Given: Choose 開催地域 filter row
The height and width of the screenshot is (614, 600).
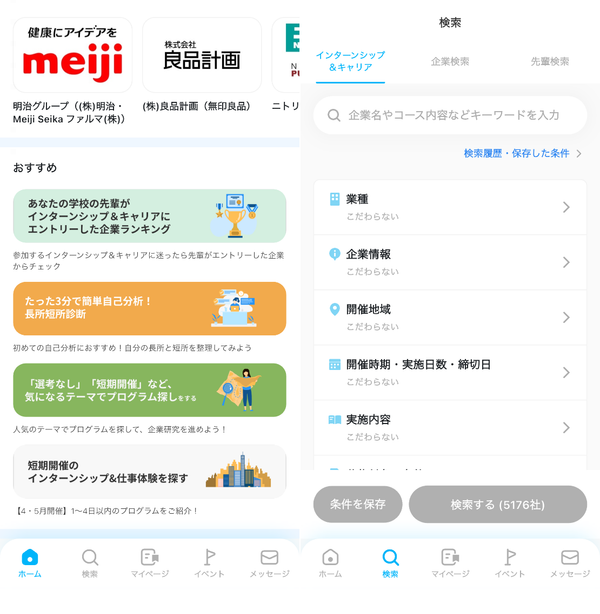Looking at the screenshot, I should [x=450, y=318].
